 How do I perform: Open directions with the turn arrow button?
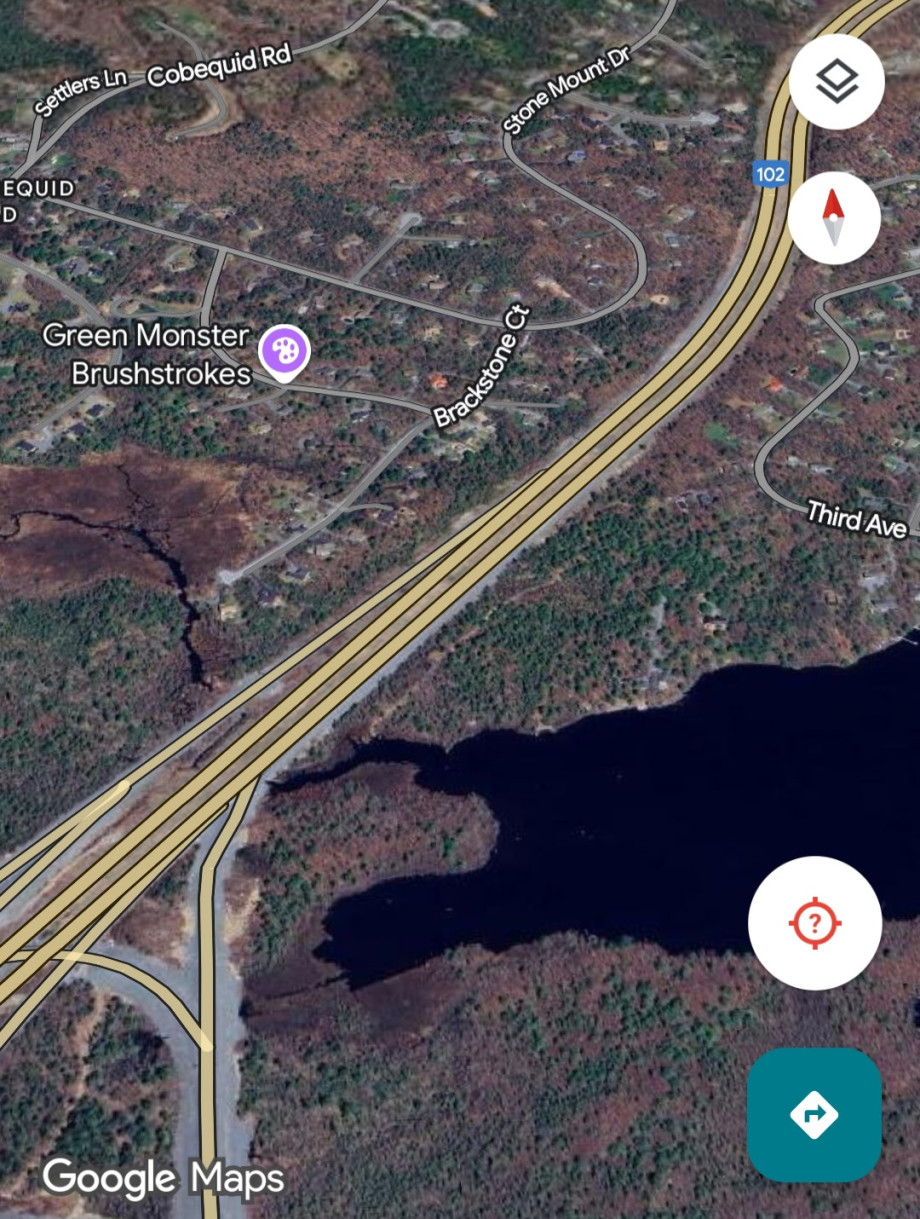tap(814, 1114)
